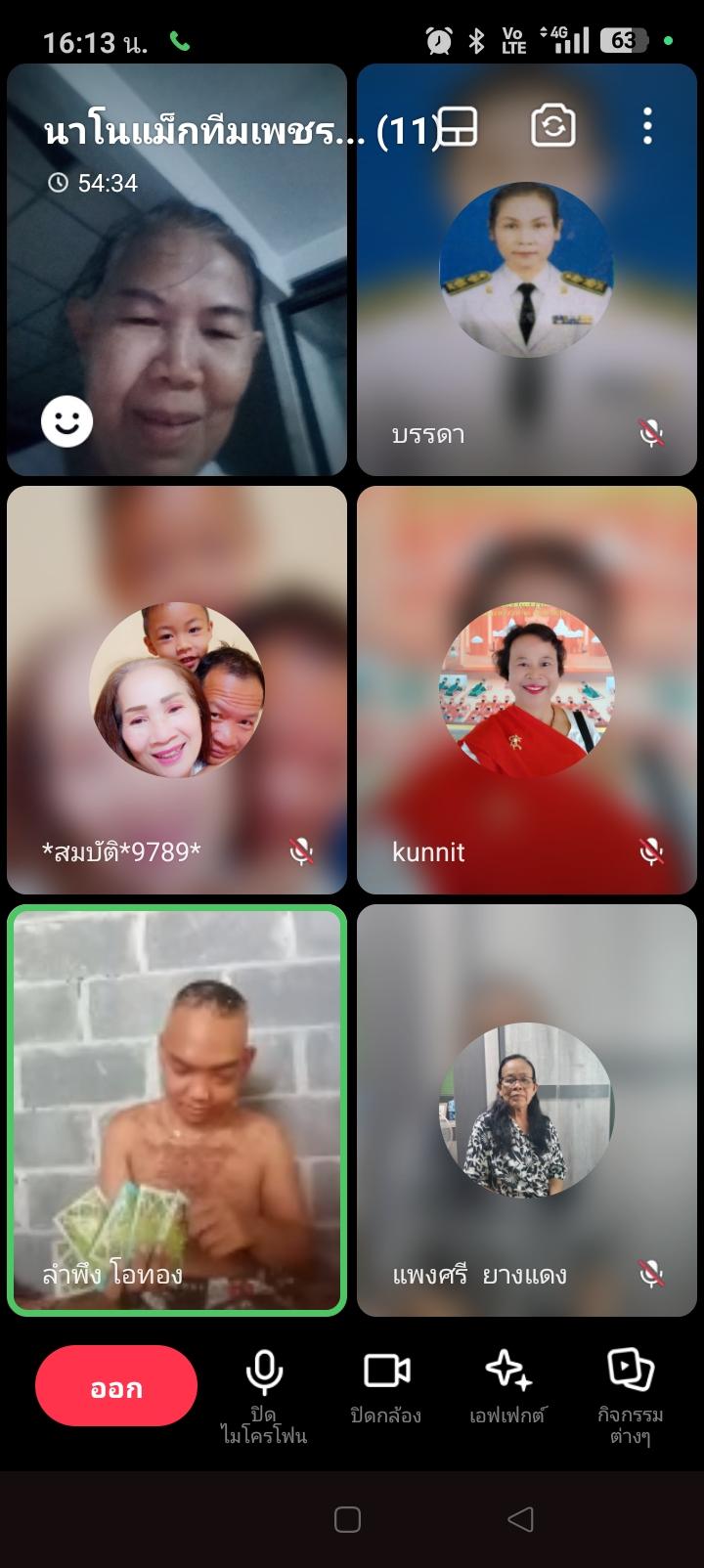Viewport: 704px width, 1568px height.
Task: Tap the smiley face effects icon
Action: (66, 421)
